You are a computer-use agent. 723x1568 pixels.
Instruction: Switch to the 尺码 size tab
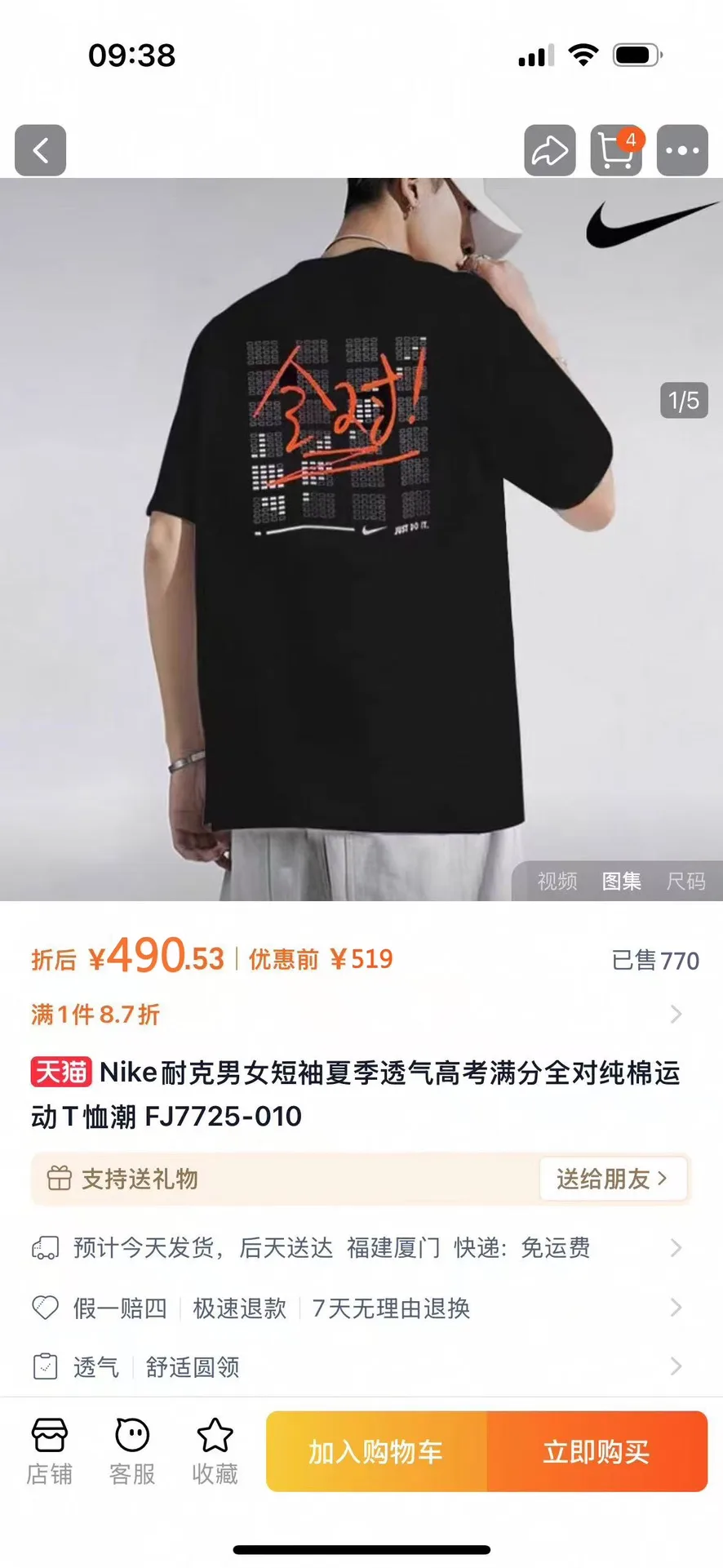(x=685, y=881)
